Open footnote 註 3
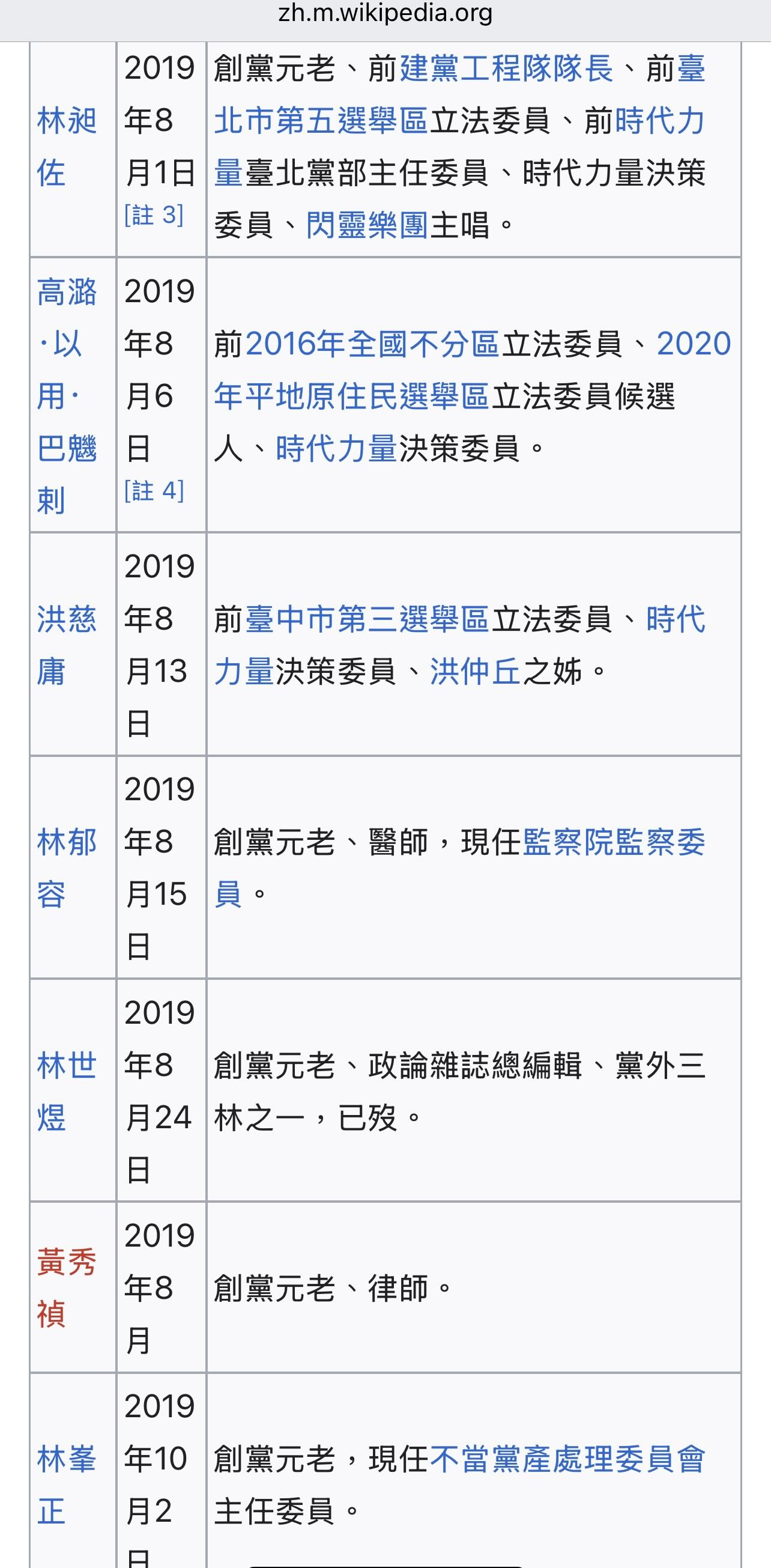The height and width of the screenshot is (1568, 771). click(154, 215)
